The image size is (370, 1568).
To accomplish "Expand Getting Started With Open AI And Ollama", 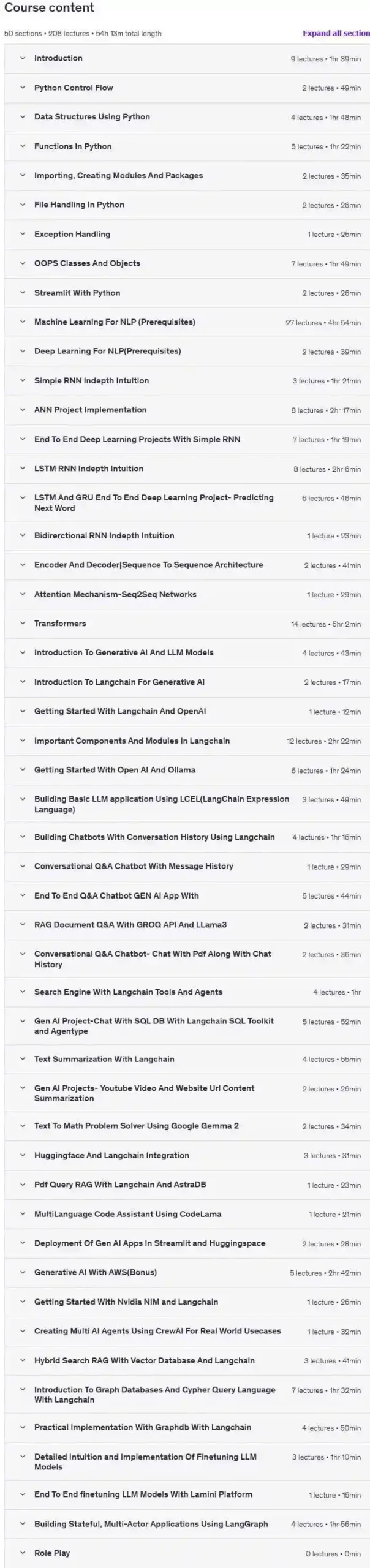I will click(x=115, y=770).
